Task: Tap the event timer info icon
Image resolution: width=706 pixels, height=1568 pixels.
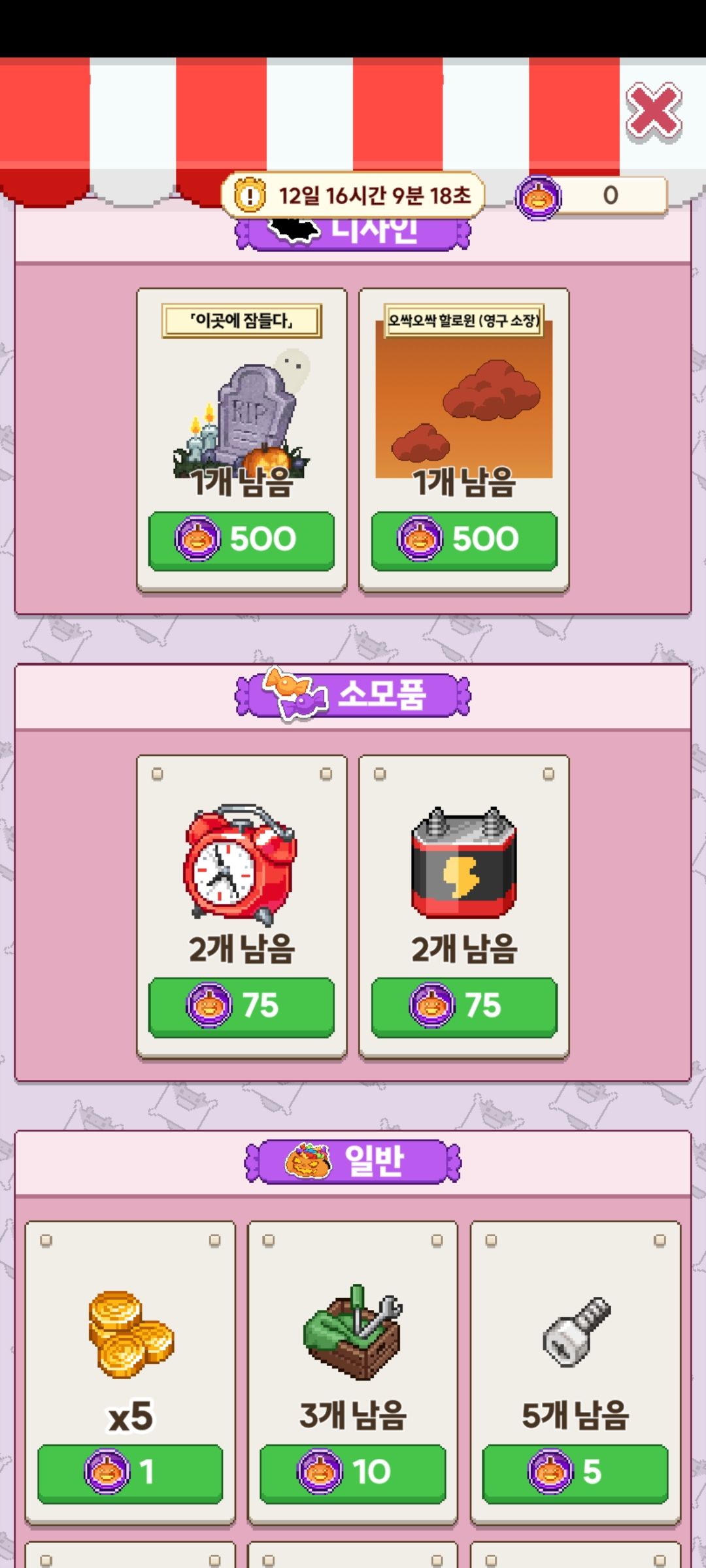Action: [x=249, y=195]
